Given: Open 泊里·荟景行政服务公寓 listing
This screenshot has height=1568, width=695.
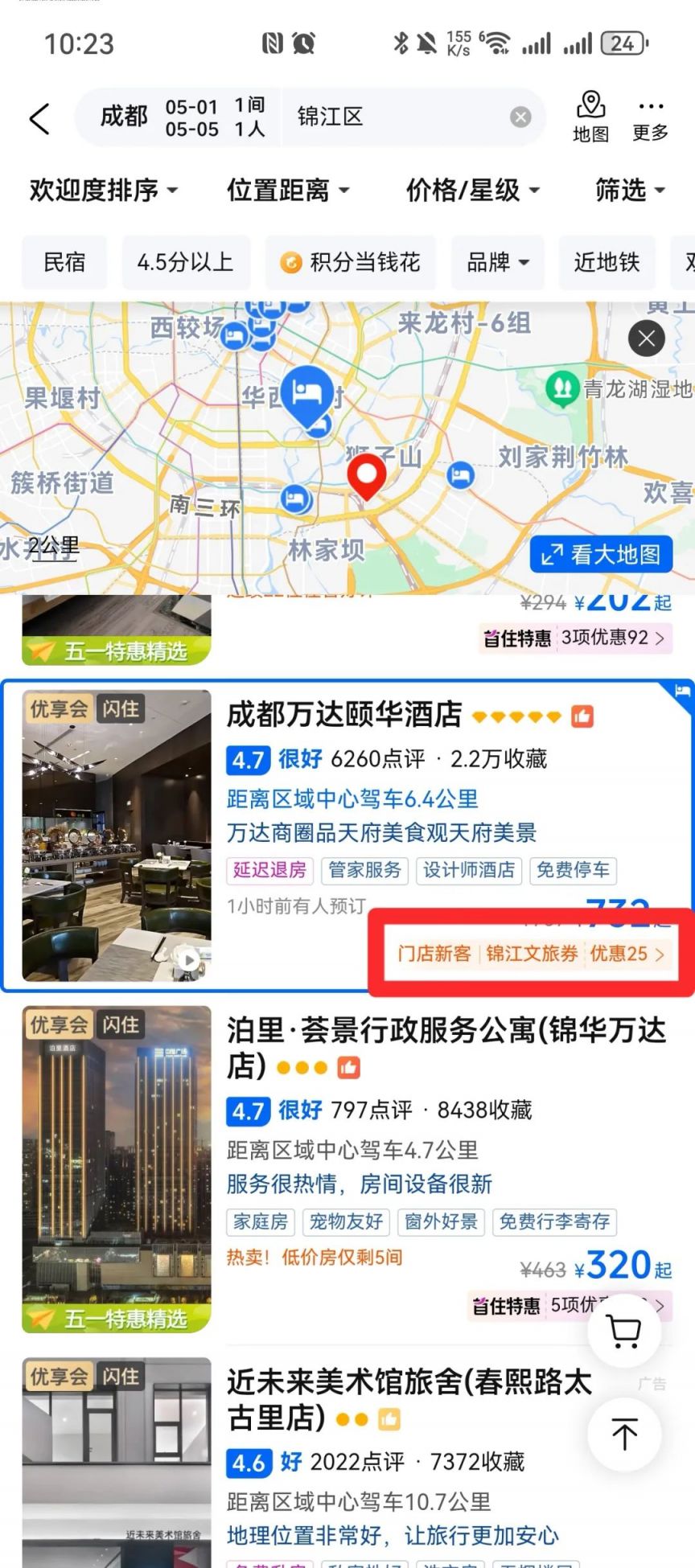Looking at the screenshot, I should coord(446,1045).
